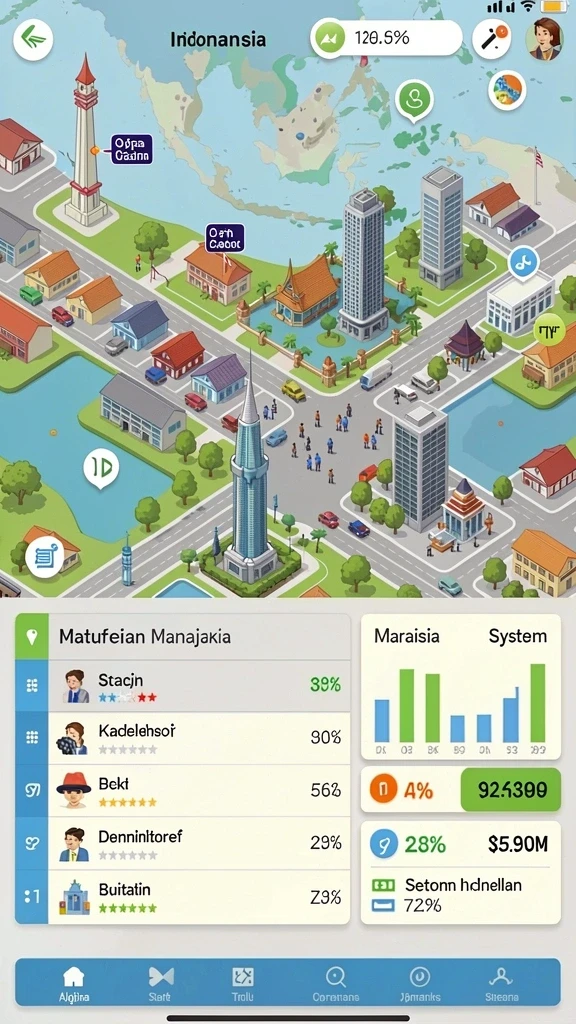The image size is (576, 1024).
Task: Open the Corenans search tab
Action: (x=336, y=984)
